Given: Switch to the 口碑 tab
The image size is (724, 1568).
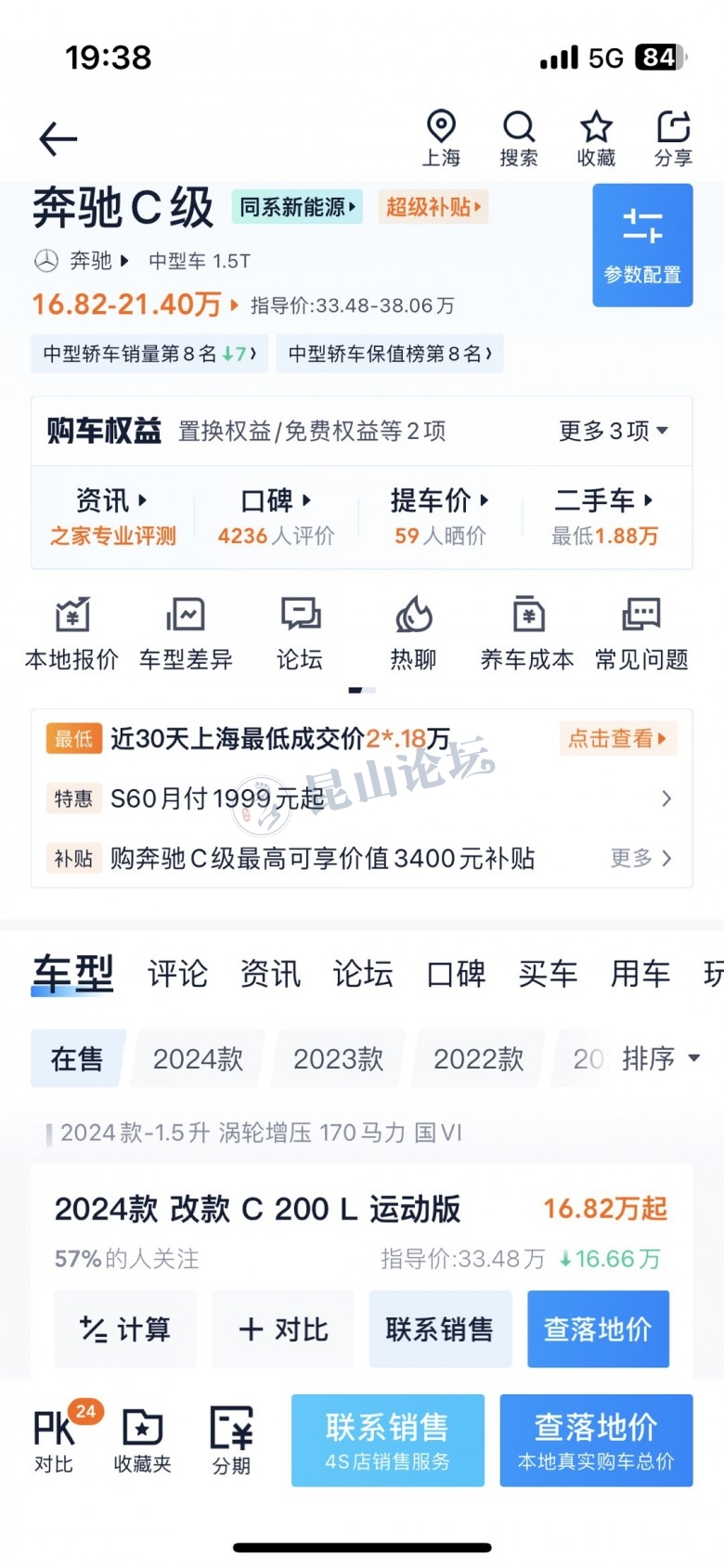Looking at the screenshot, I should 455,974.
